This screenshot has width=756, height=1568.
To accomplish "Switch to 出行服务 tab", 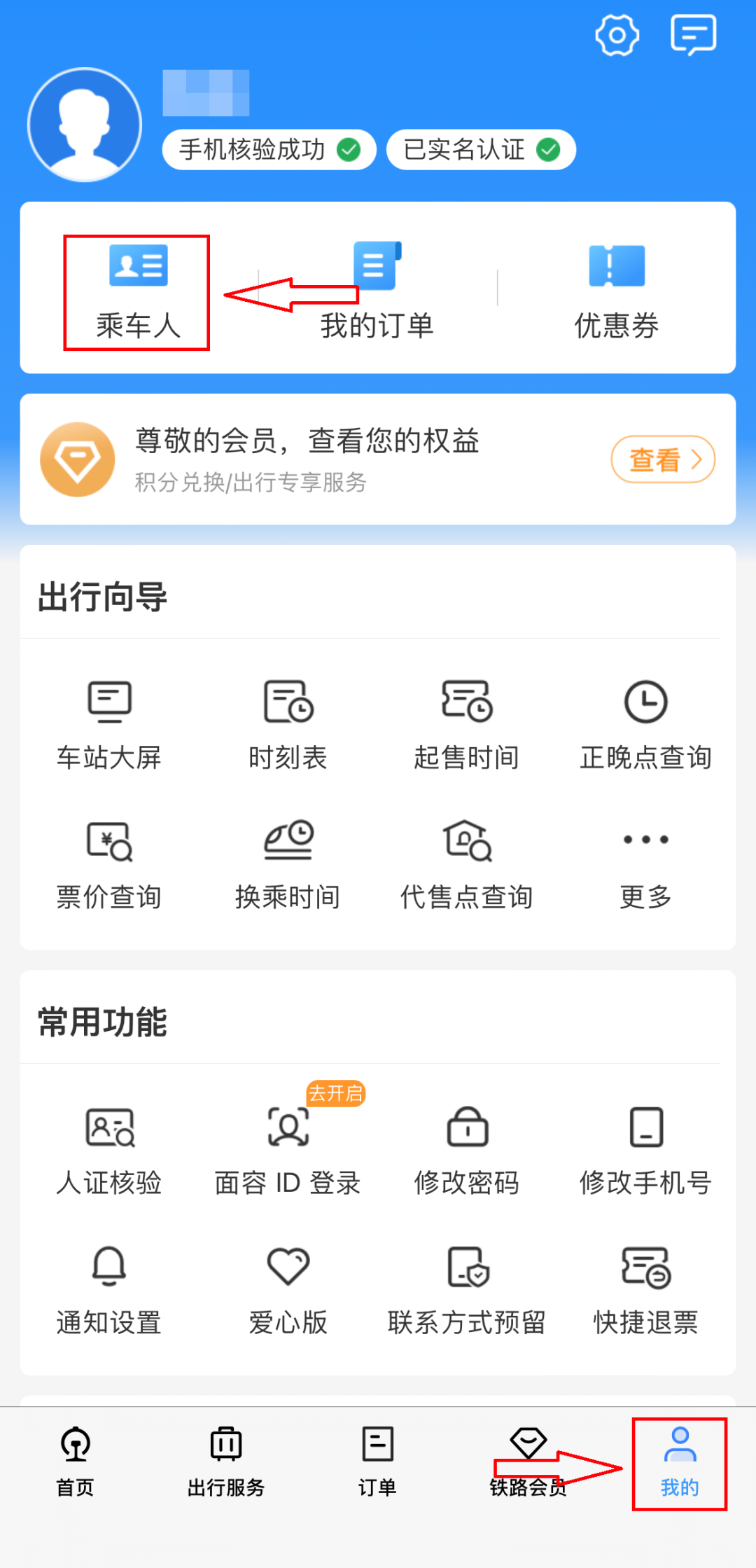I will [x=226, y=1462].
